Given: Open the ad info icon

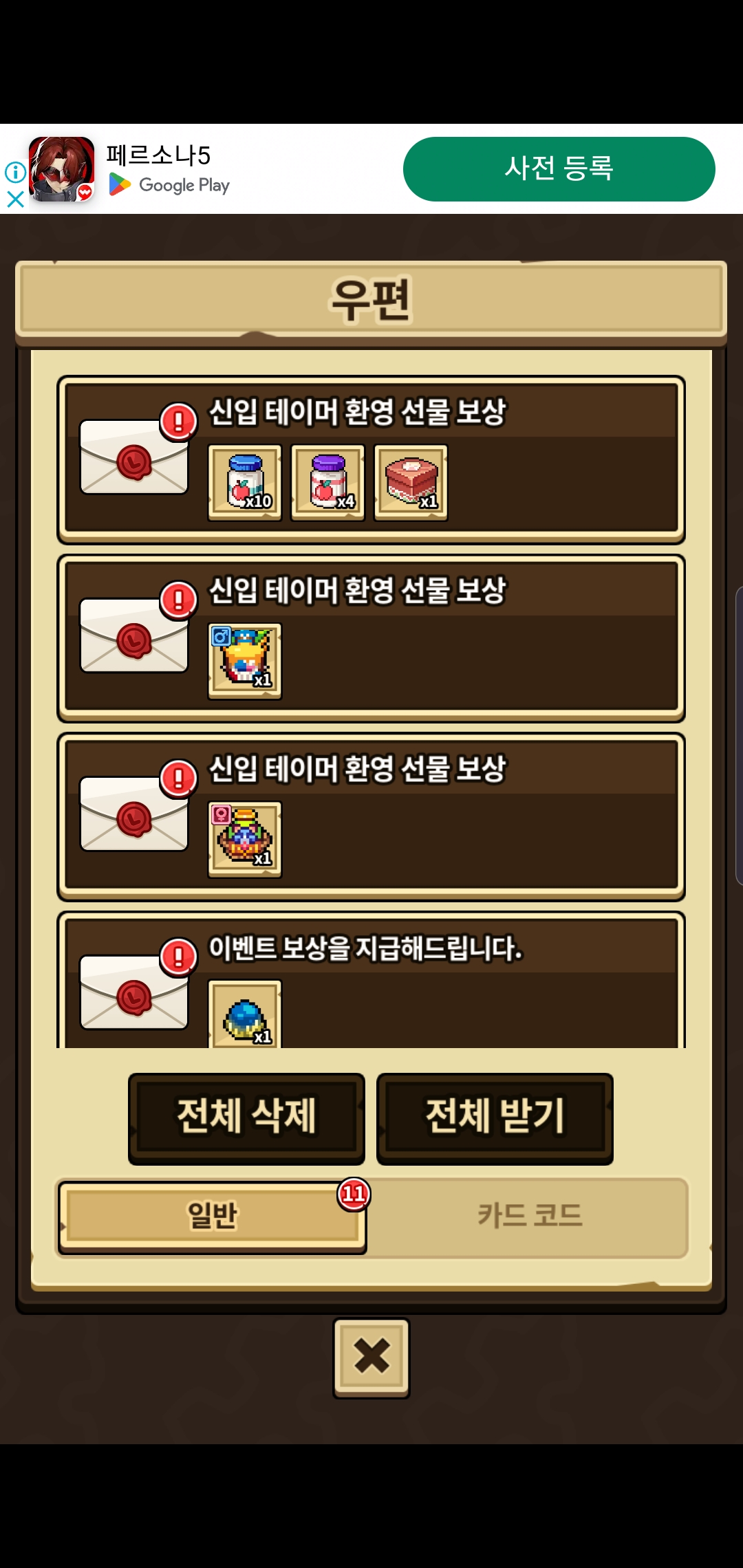Looking at the screenshot, I should (15, 172).
